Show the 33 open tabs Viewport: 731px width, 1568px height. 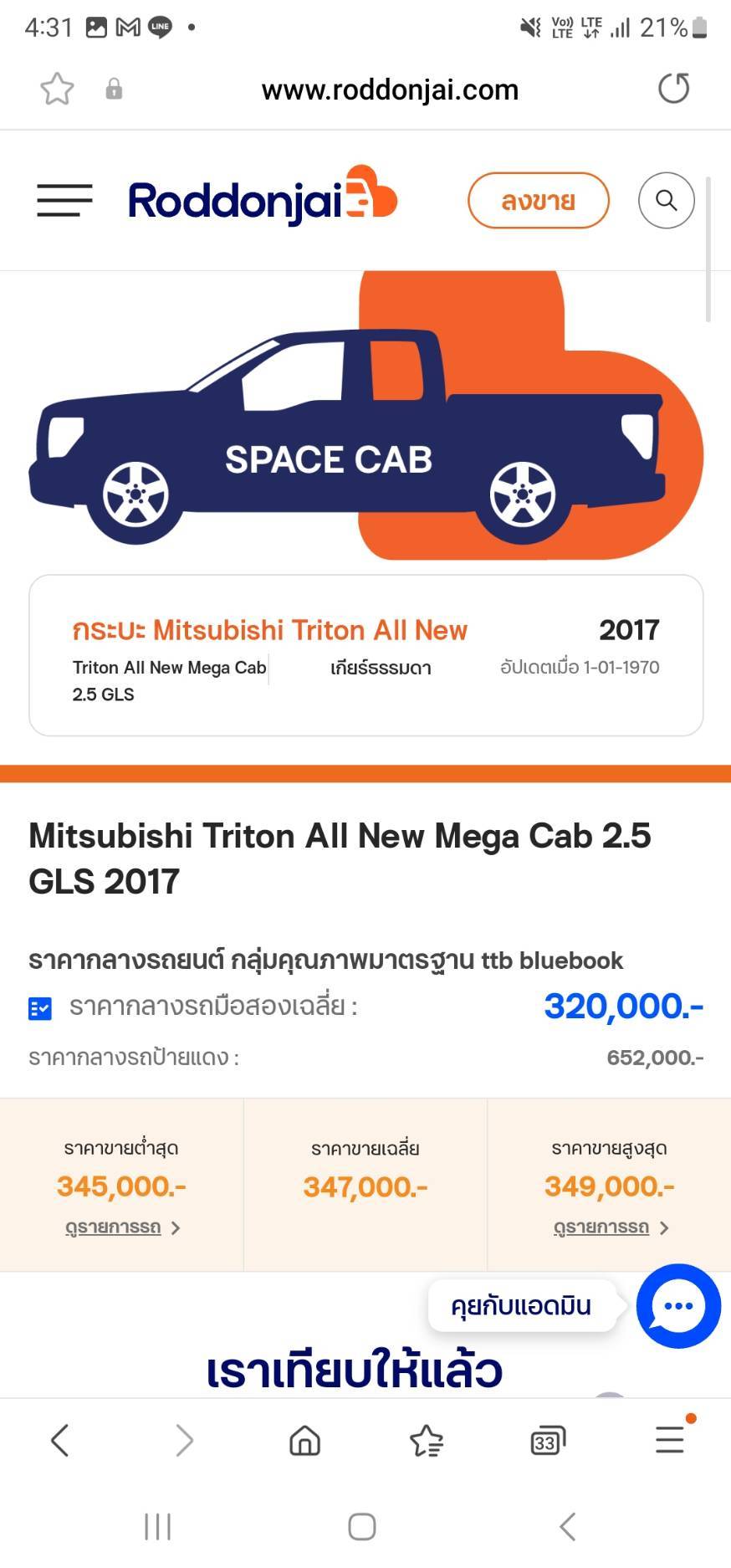[548, 1441]
